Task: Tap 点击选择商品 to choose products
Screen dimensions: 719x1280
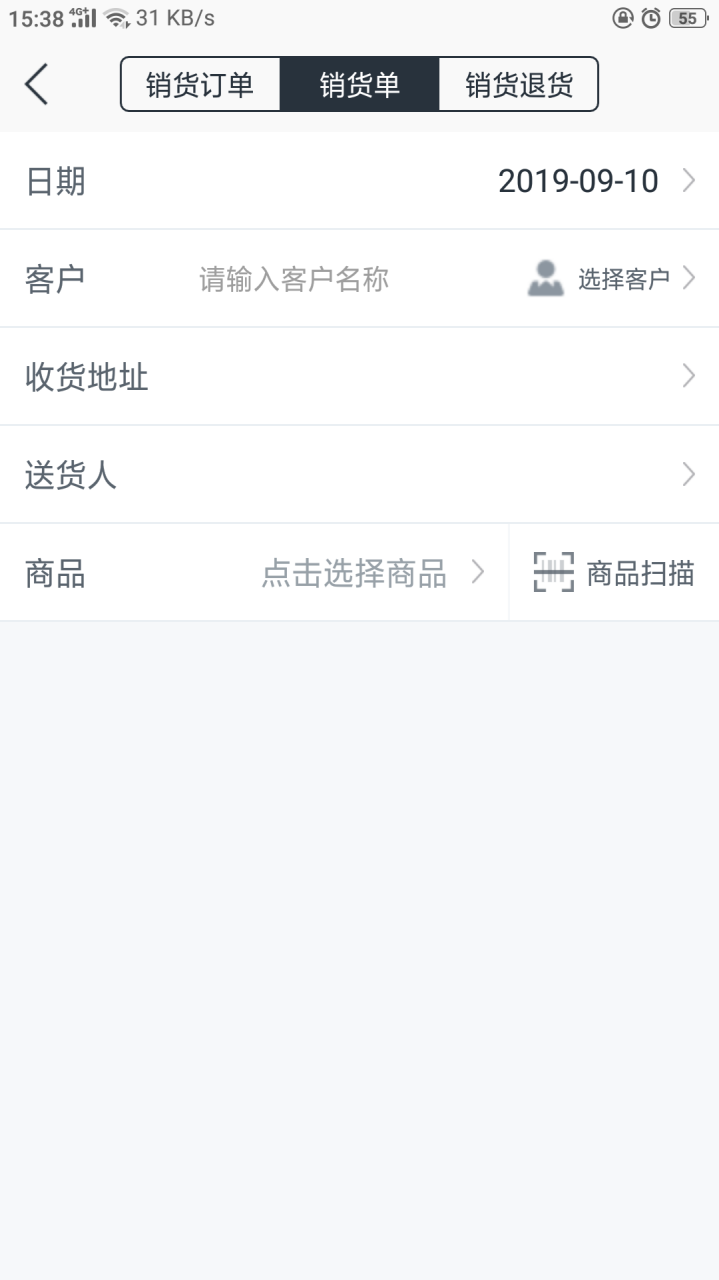Action: tap(372, 573)
